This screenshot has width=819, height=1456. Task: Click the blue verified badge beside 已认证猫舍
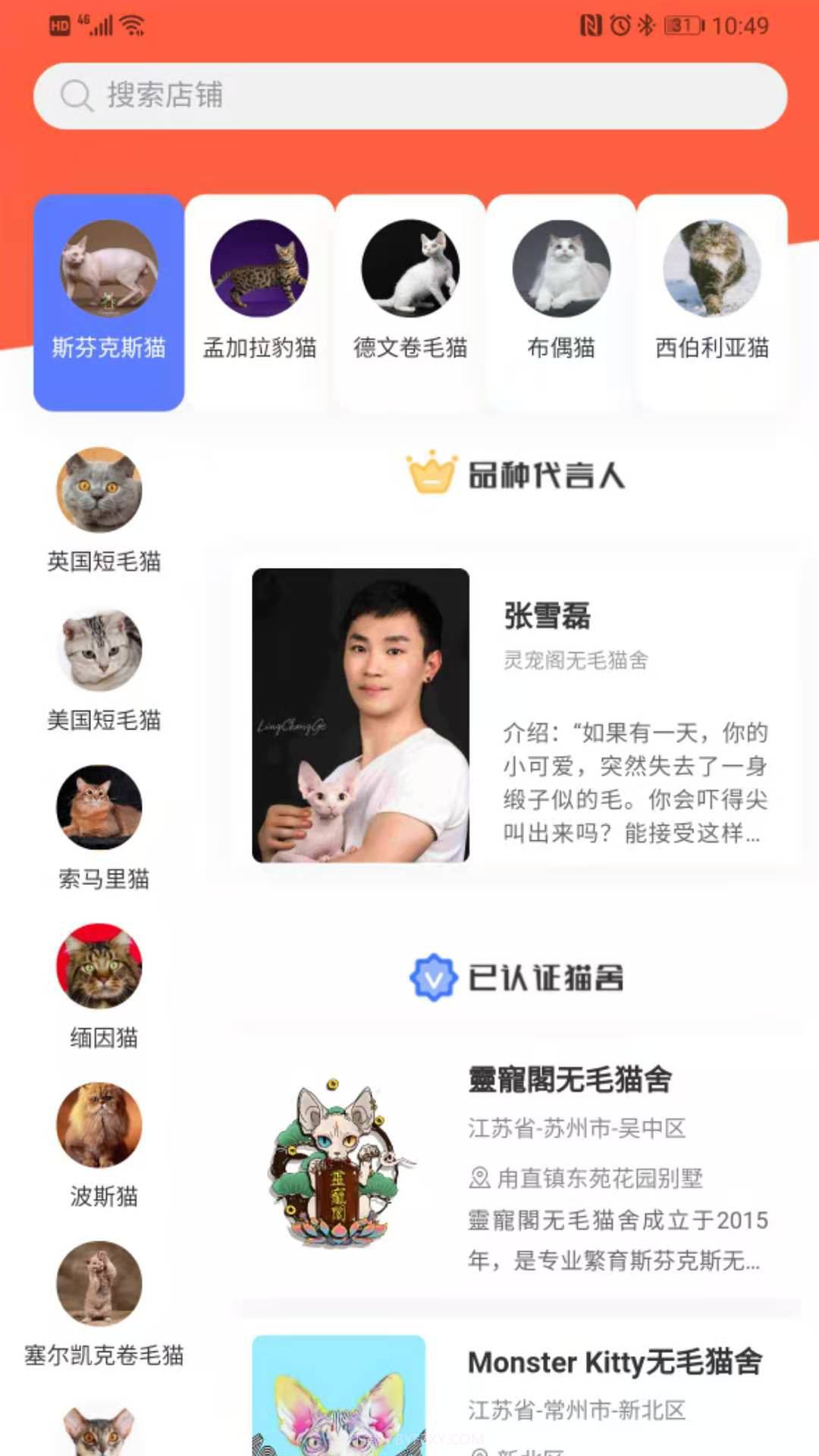[x=431, y=978]
